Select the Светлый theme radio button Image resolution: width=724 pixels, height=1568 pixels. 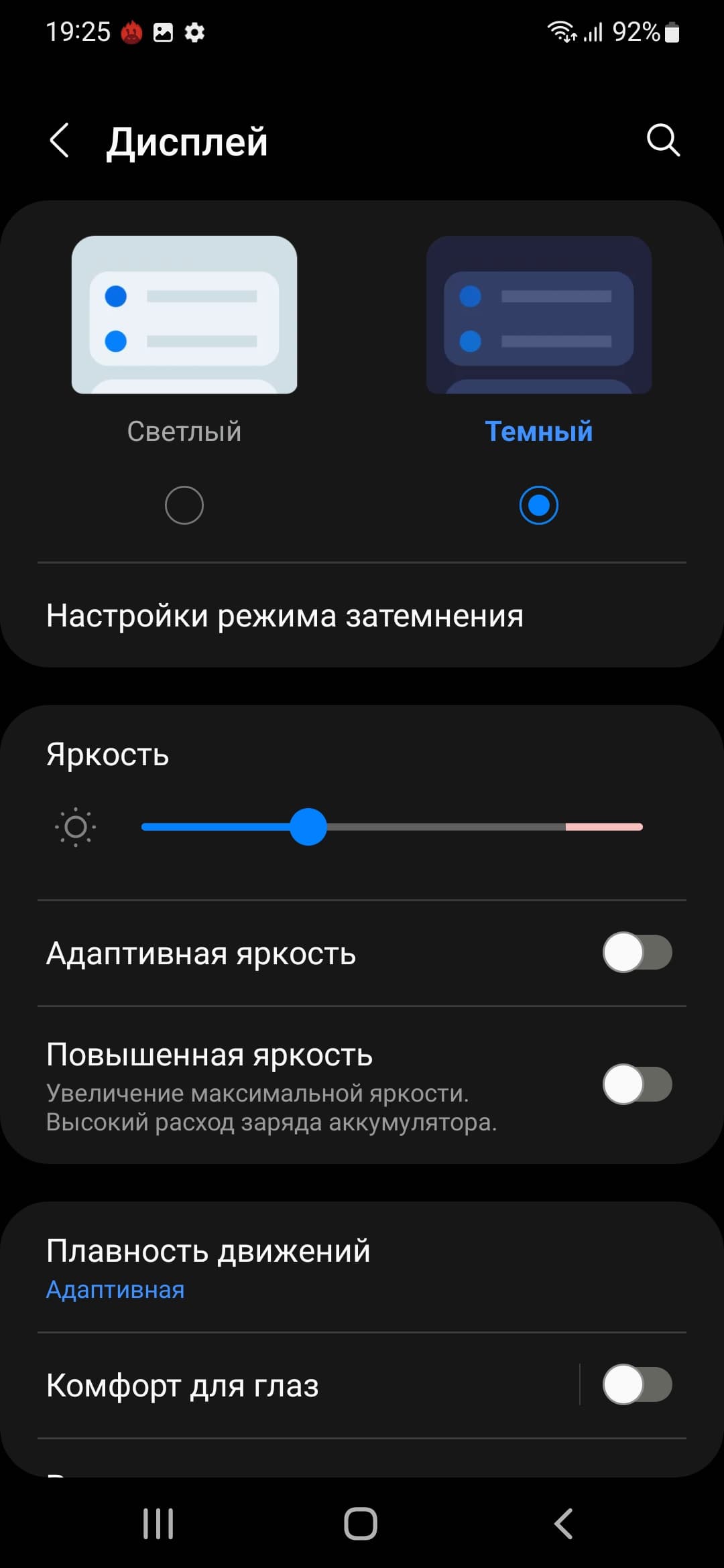(184, 505)
